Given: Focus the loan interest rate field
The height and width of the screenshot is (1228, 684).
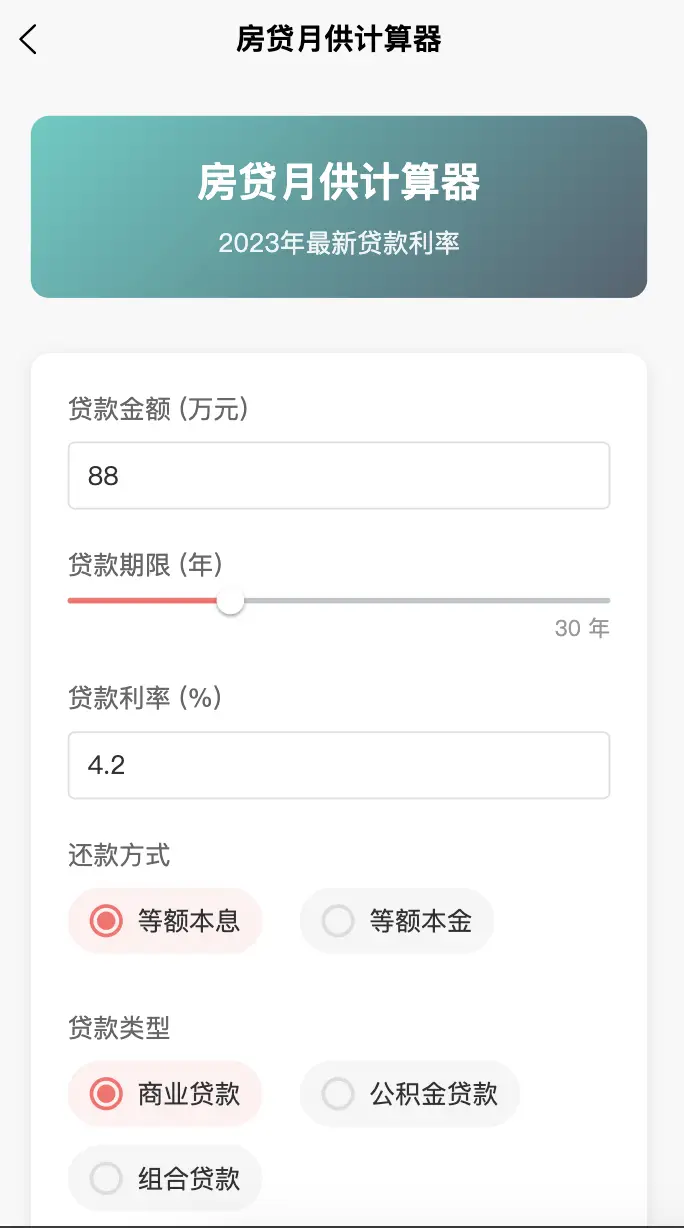Looking at the screenshot, I should click(339, 765).
